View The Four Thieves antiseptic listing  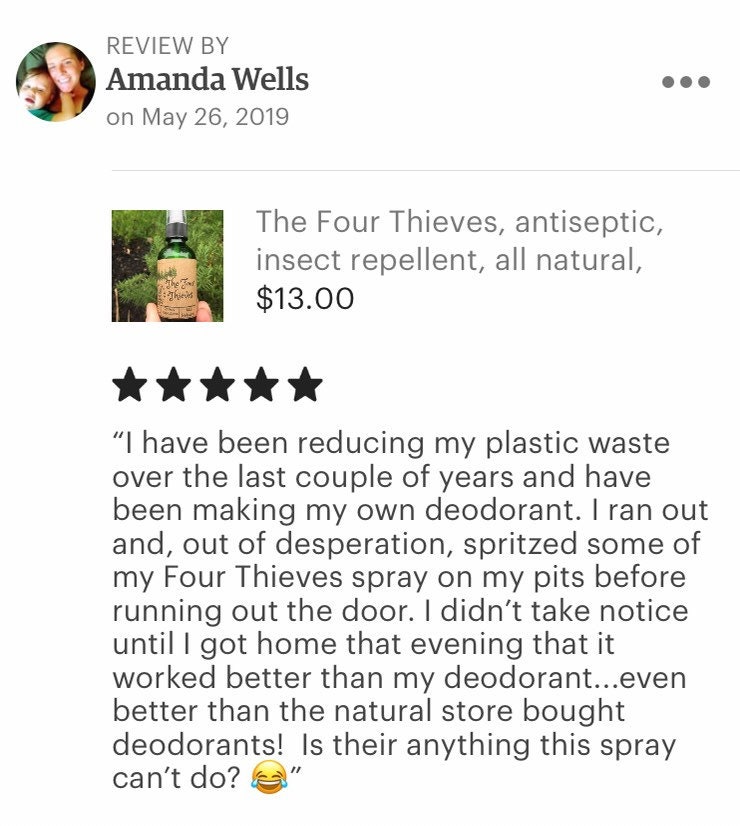click(x=459, y=240)
